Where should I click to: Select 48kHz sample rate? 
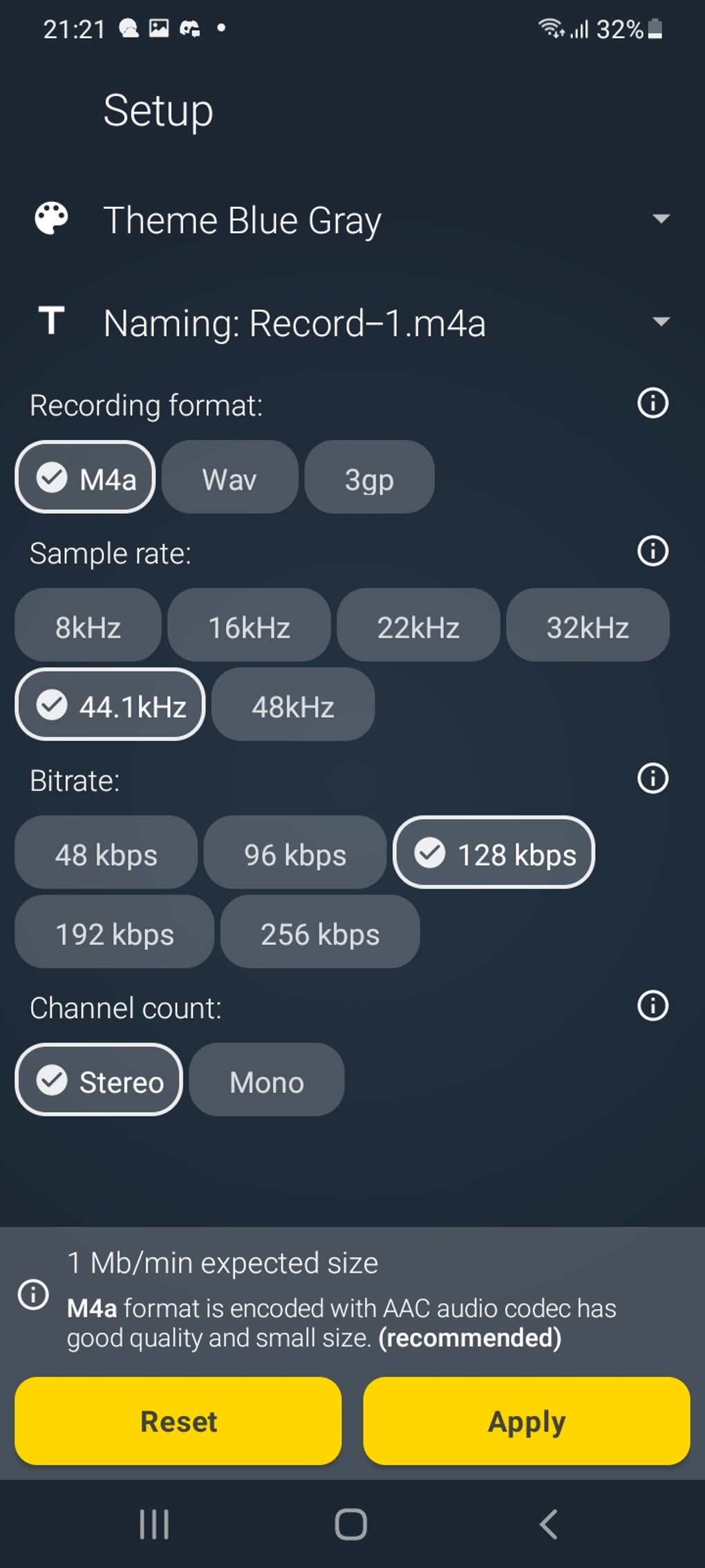(292, 705)
